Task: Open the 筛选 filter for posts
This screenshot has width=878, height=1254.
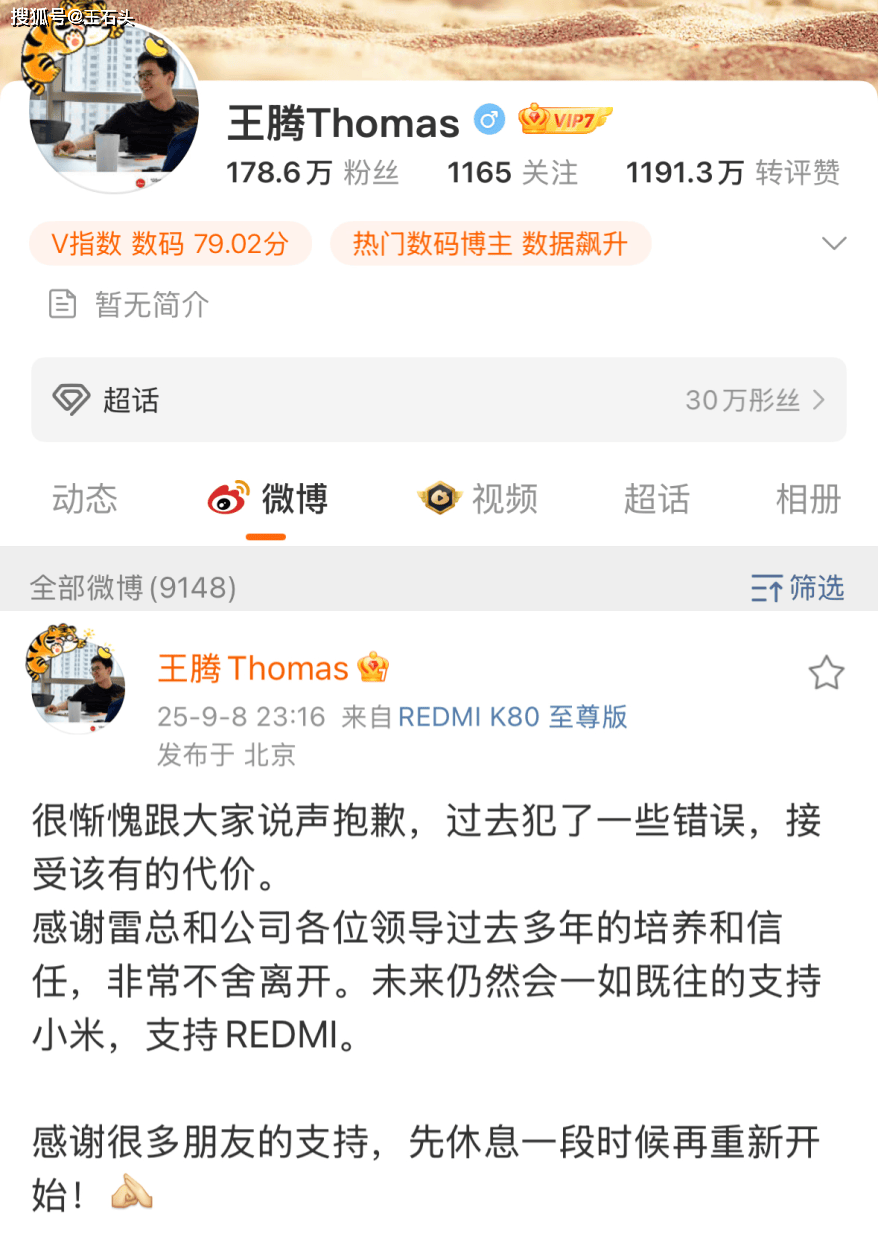Action: [x=798, y=588]
